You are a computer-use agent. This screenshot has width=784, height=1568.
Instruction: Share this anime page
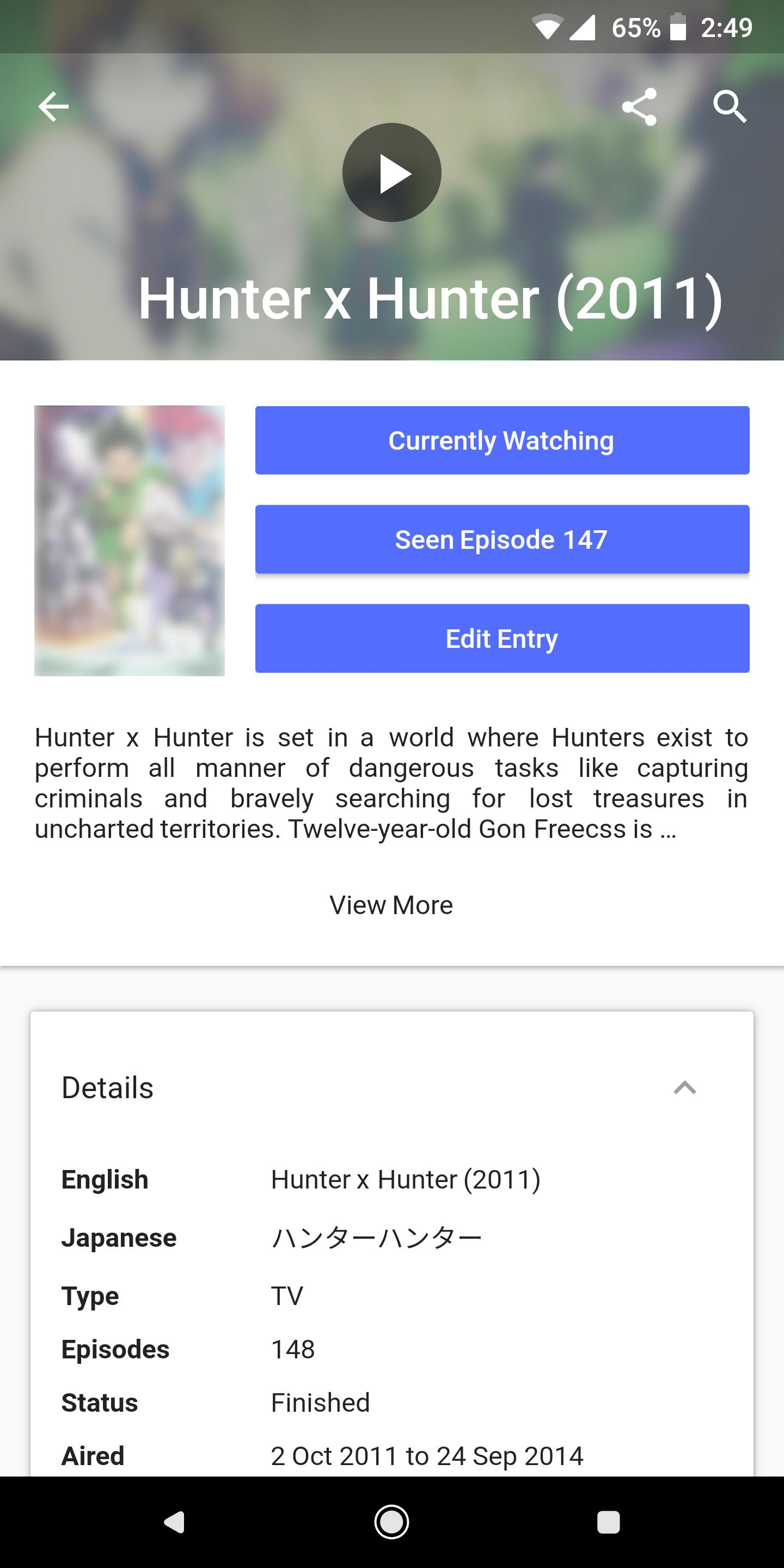coord(639,107)
